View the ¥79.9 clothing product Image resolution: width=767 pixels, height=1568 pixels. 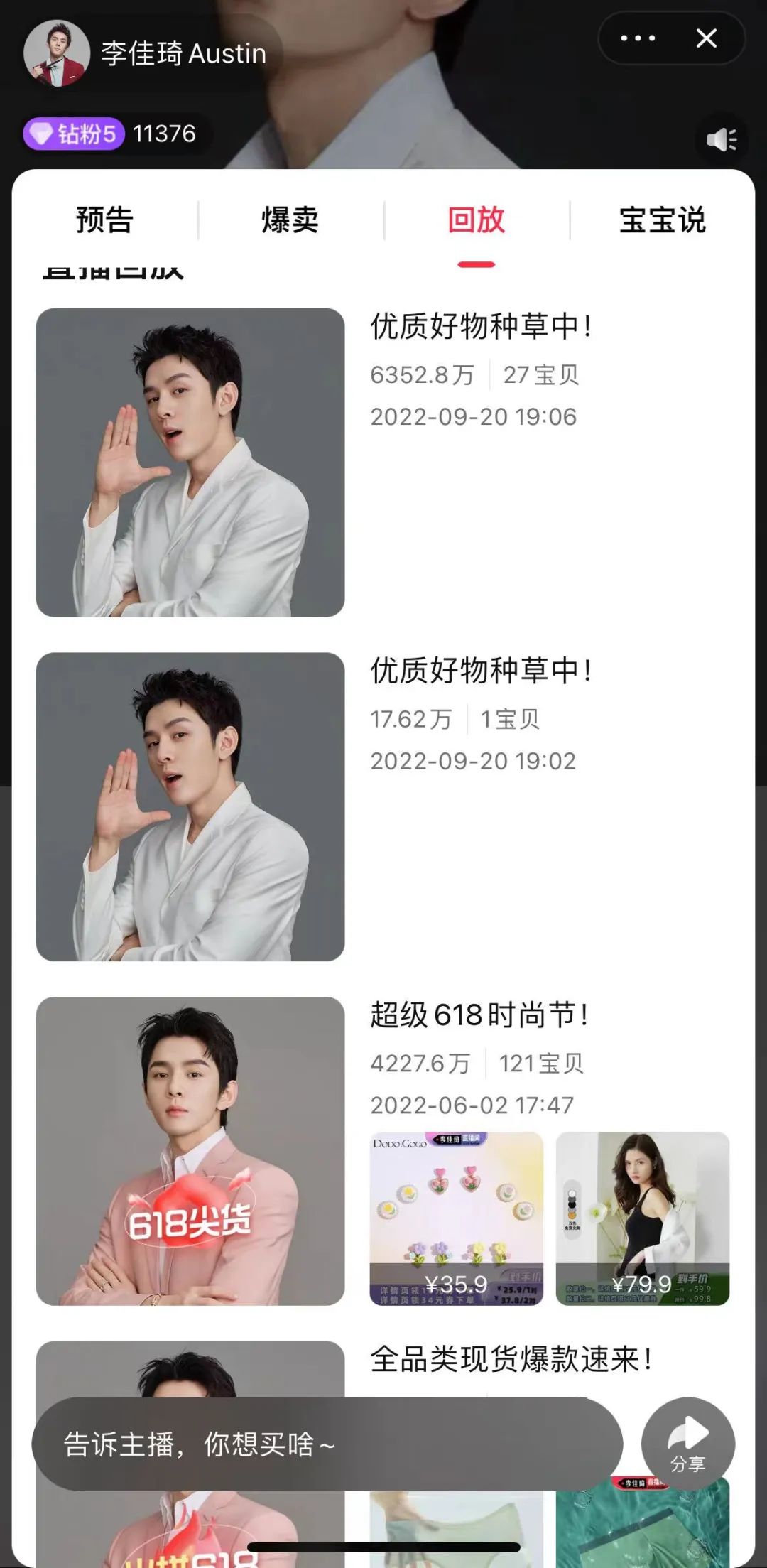642,1218
